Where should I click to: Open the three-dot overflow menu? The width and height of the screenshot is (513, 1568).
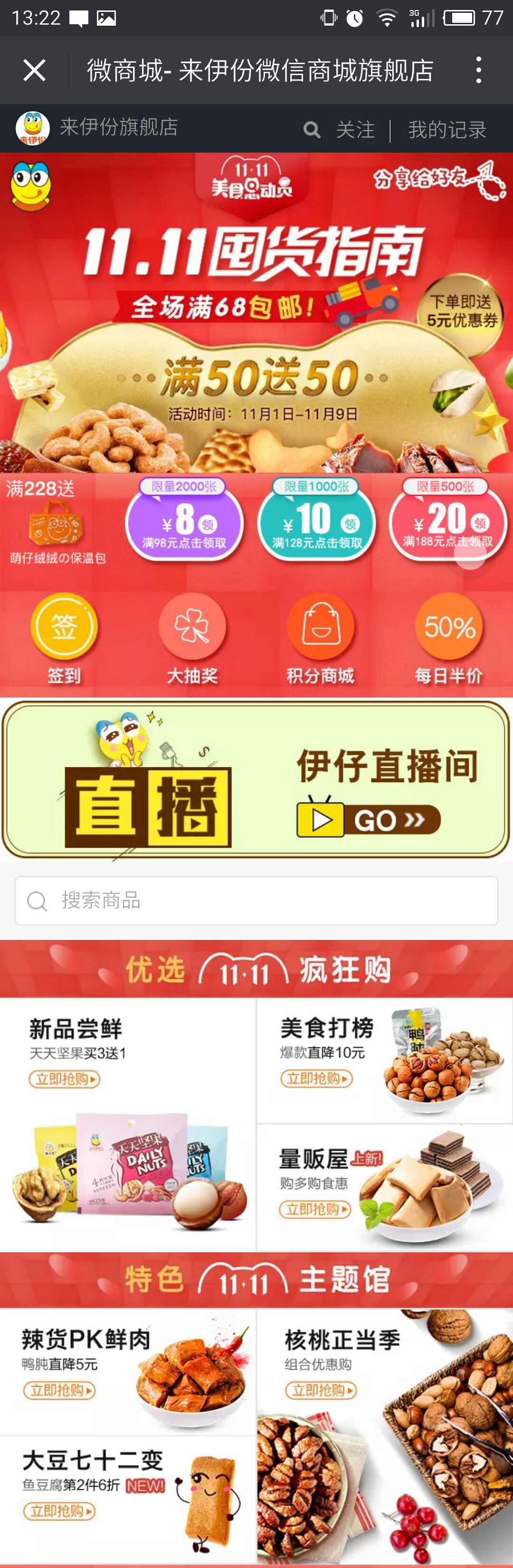[478, 70]
